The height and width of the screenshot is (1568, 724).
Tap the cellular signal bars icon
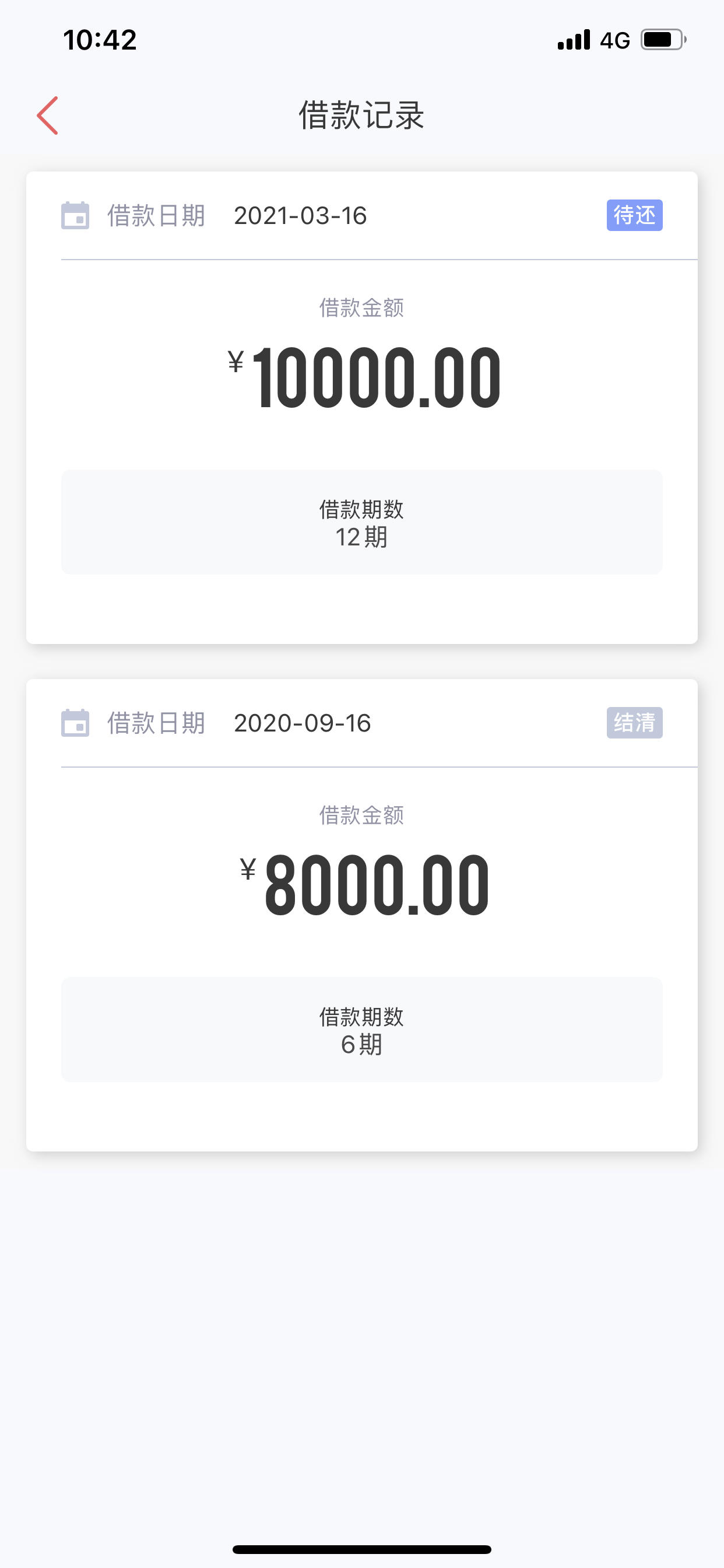pos(574,39)
